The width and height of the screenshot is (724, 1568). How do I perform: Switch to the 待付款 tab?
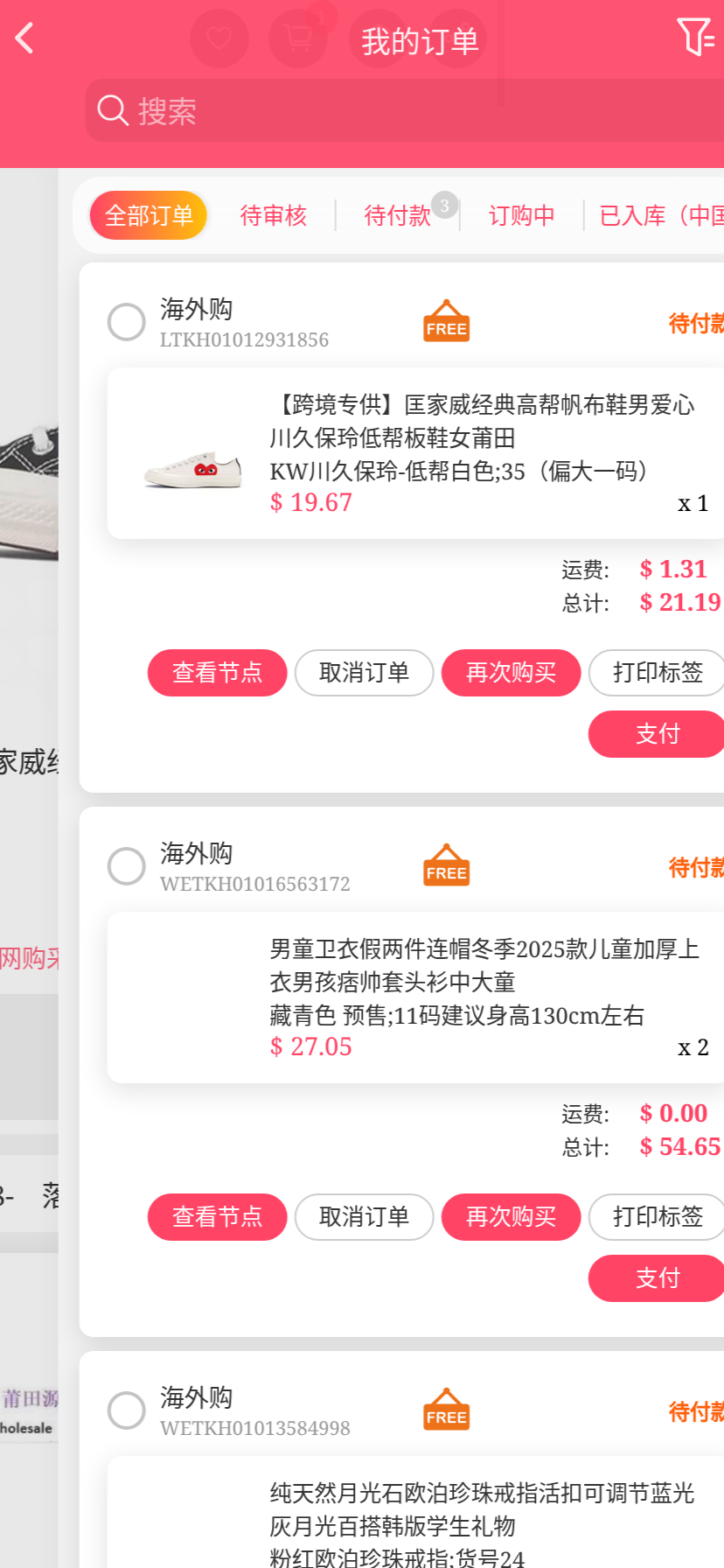(x=398, y=215)
